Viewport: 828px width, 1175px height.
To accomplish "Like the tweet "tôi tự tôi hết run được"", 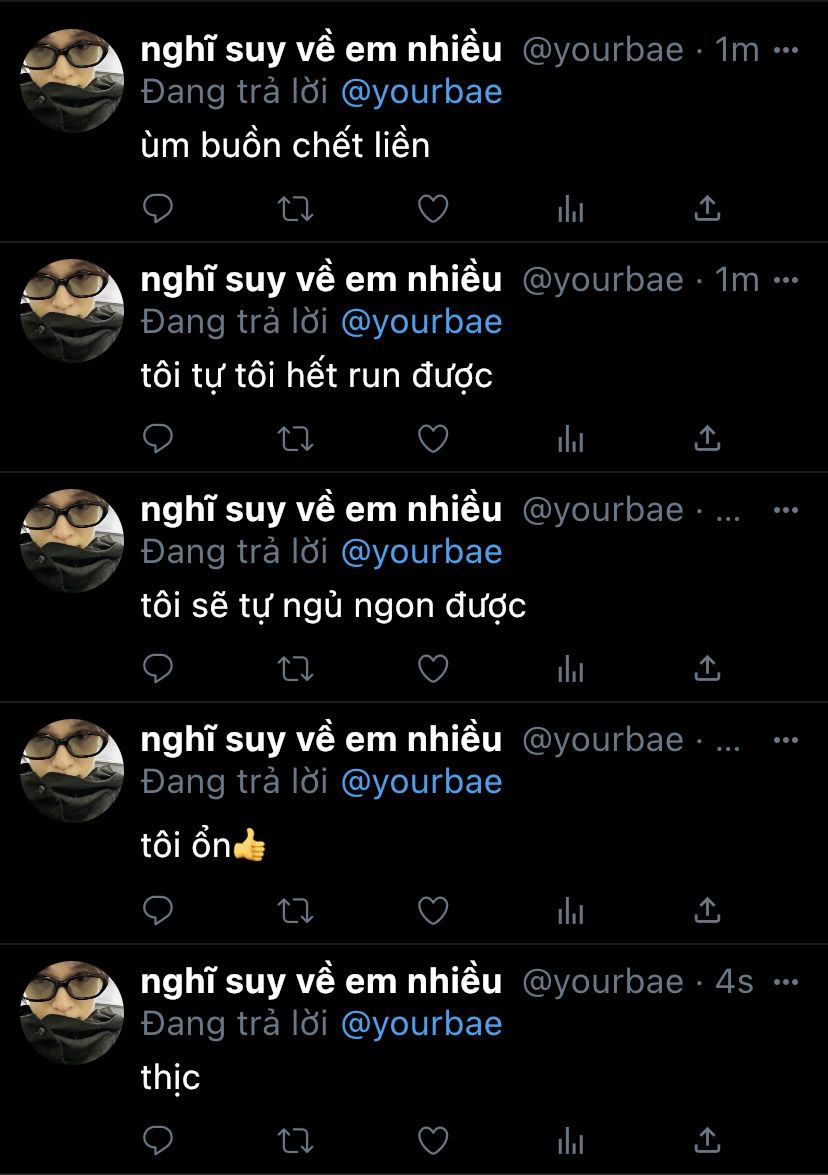I will click(432, 439).
